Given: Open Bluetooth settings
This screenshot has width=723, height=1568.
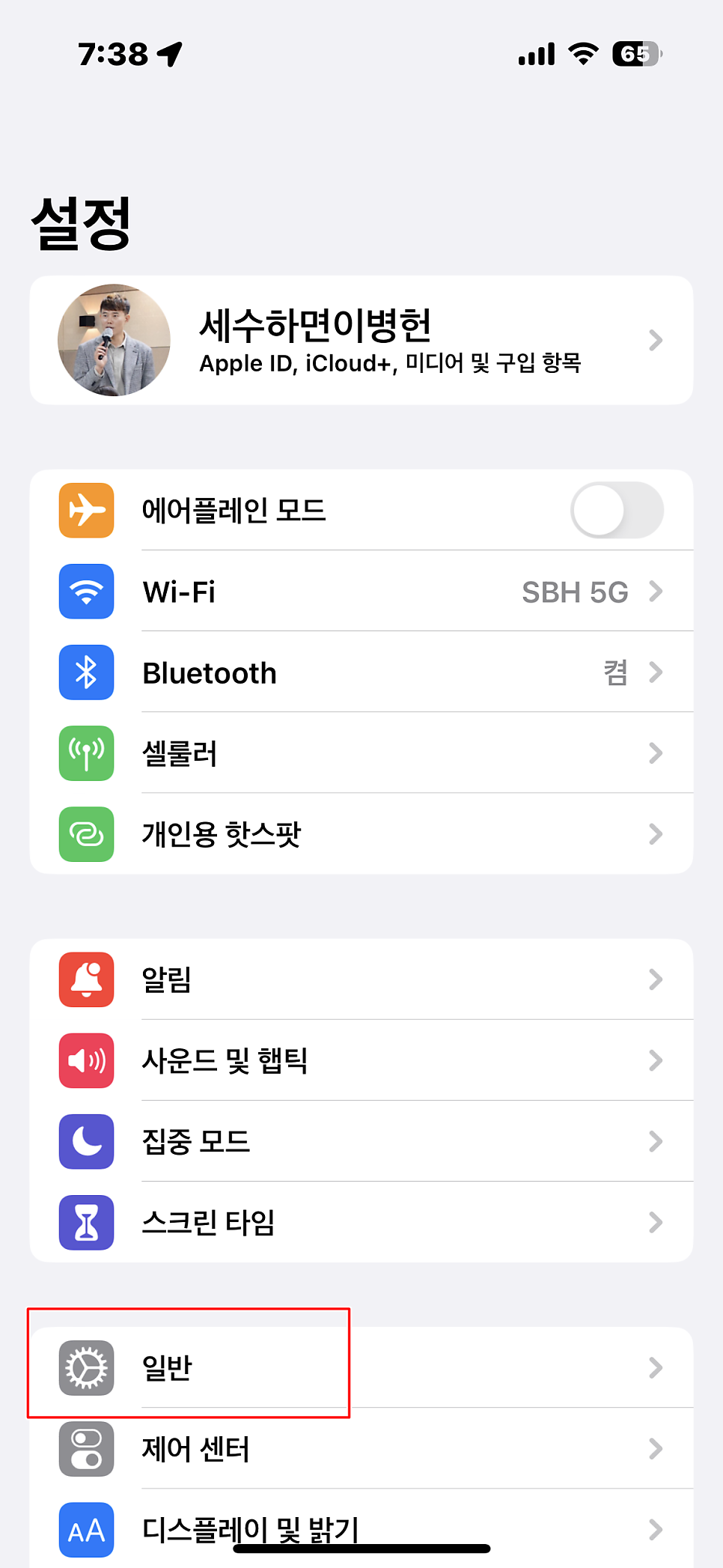Looking at the screenshot, I should (361, 672).
